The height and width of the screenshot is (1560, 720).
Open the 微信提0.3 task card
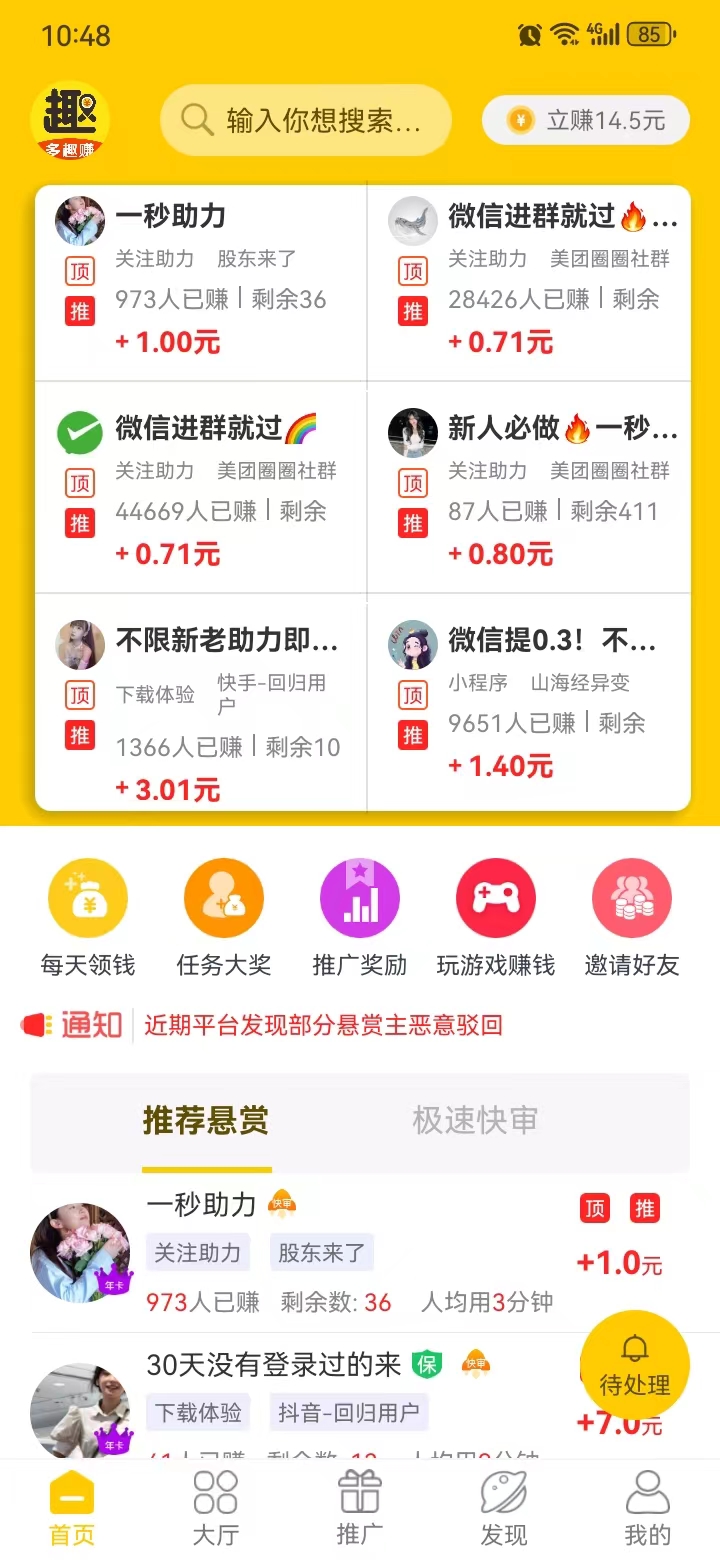530,702
